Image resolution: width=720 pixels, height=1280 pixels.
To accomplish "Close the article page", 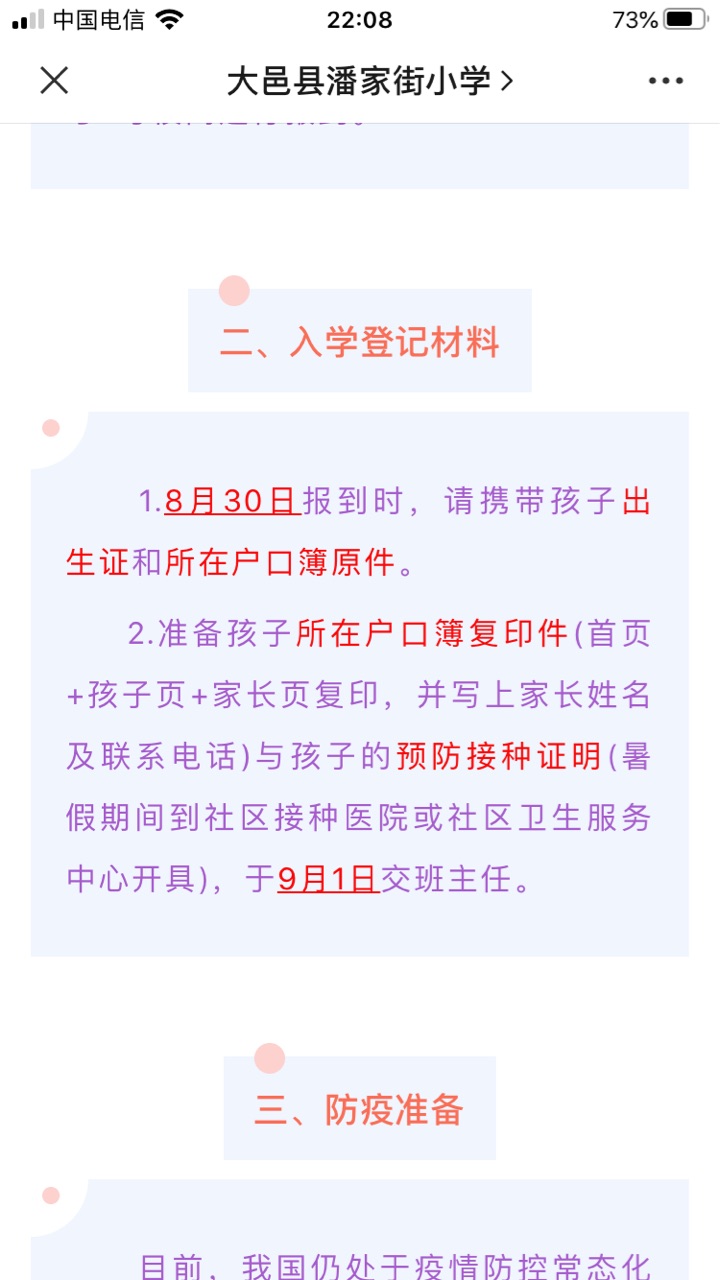I will pyautogui.click(x=54, y=81).
